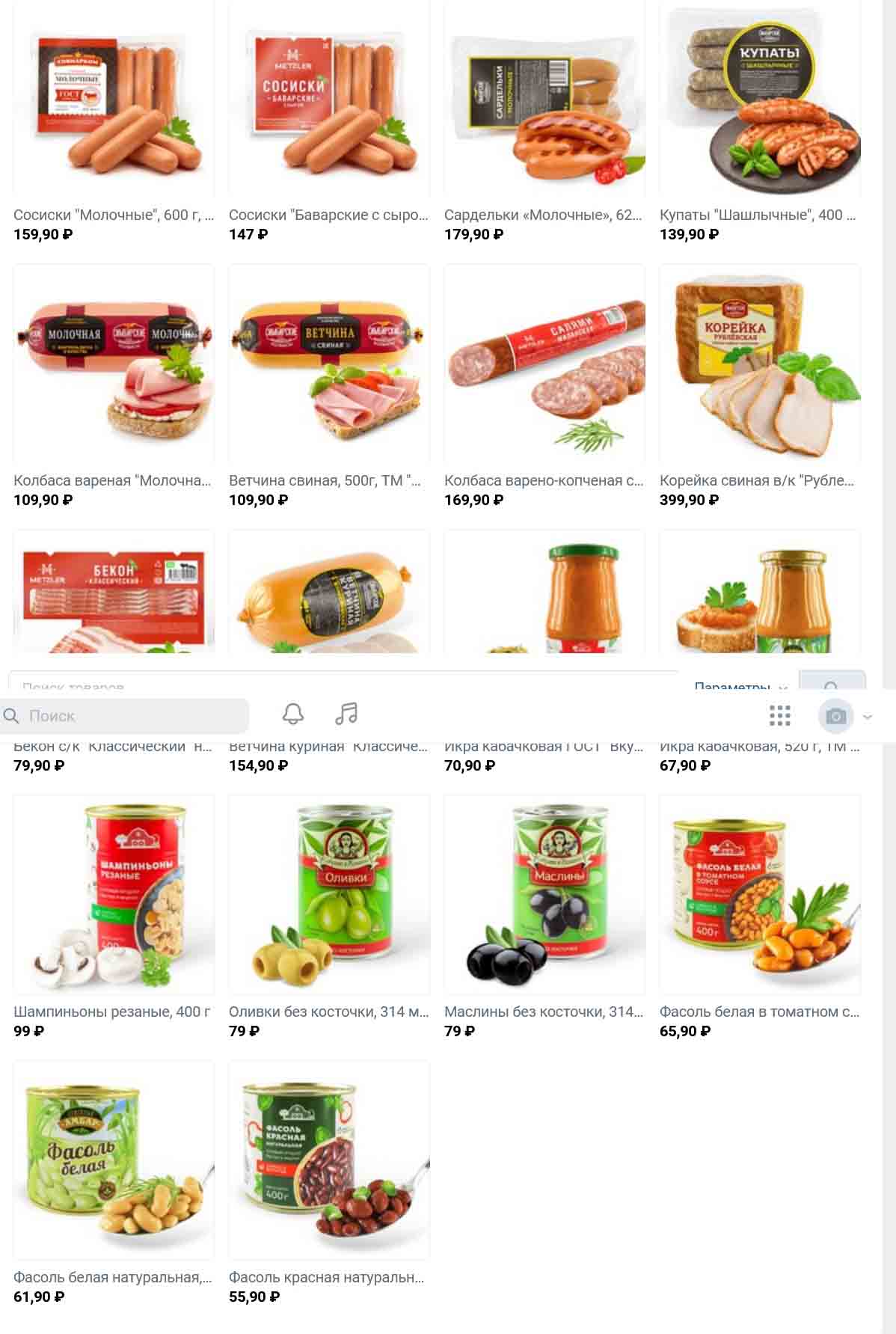Open the notifications bell
Image resolution: width=896 pixels, height=1334 pixels.
tap(293, 714)
